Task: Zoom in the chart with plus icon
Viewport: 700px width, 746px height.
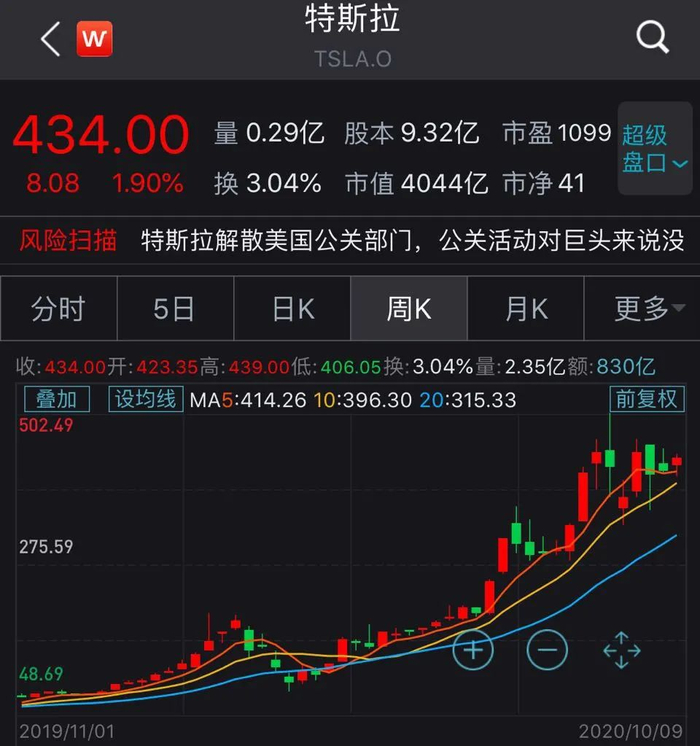Action: click(473, 650)
